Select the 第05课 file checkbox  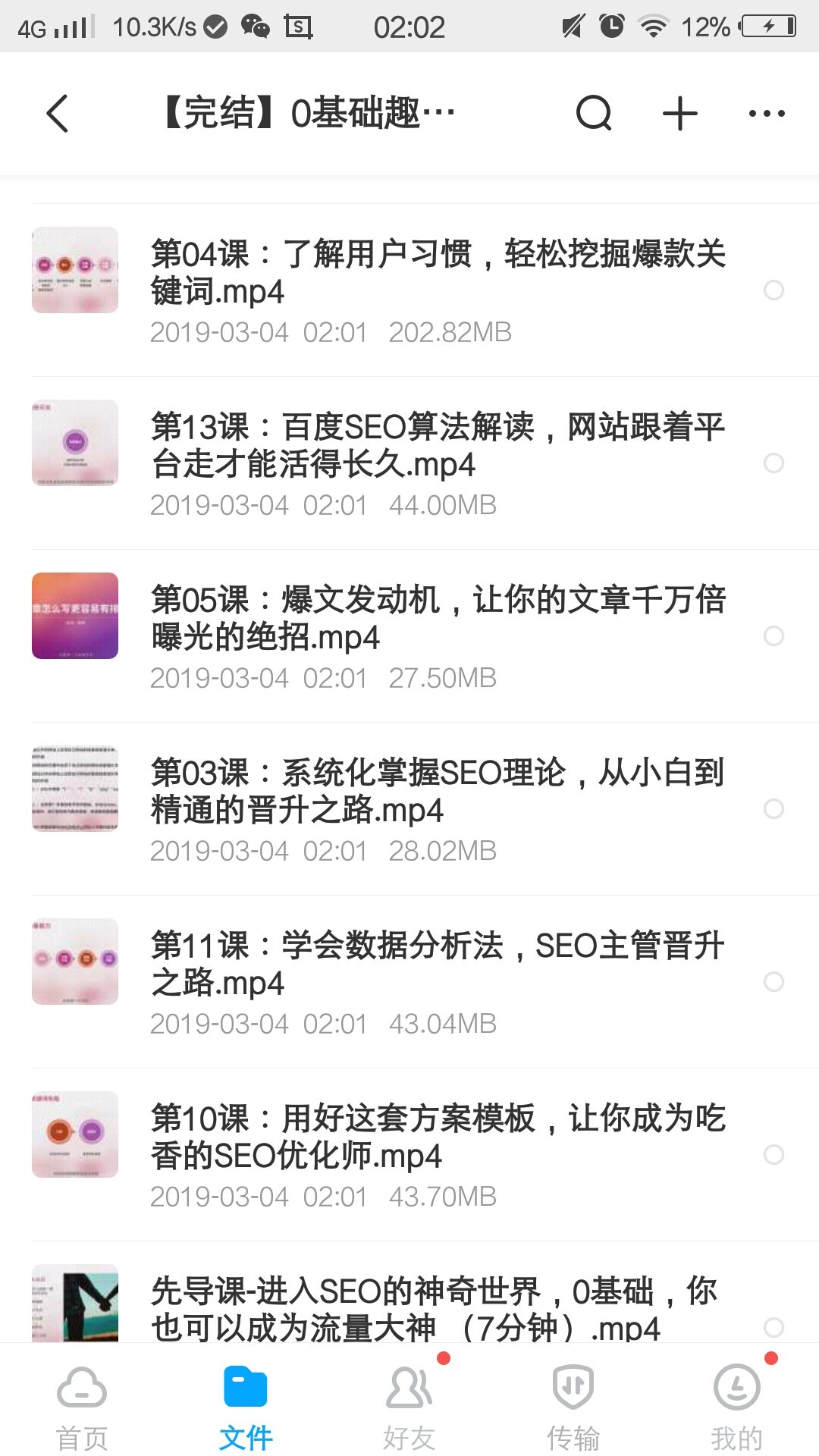[773, 635]
